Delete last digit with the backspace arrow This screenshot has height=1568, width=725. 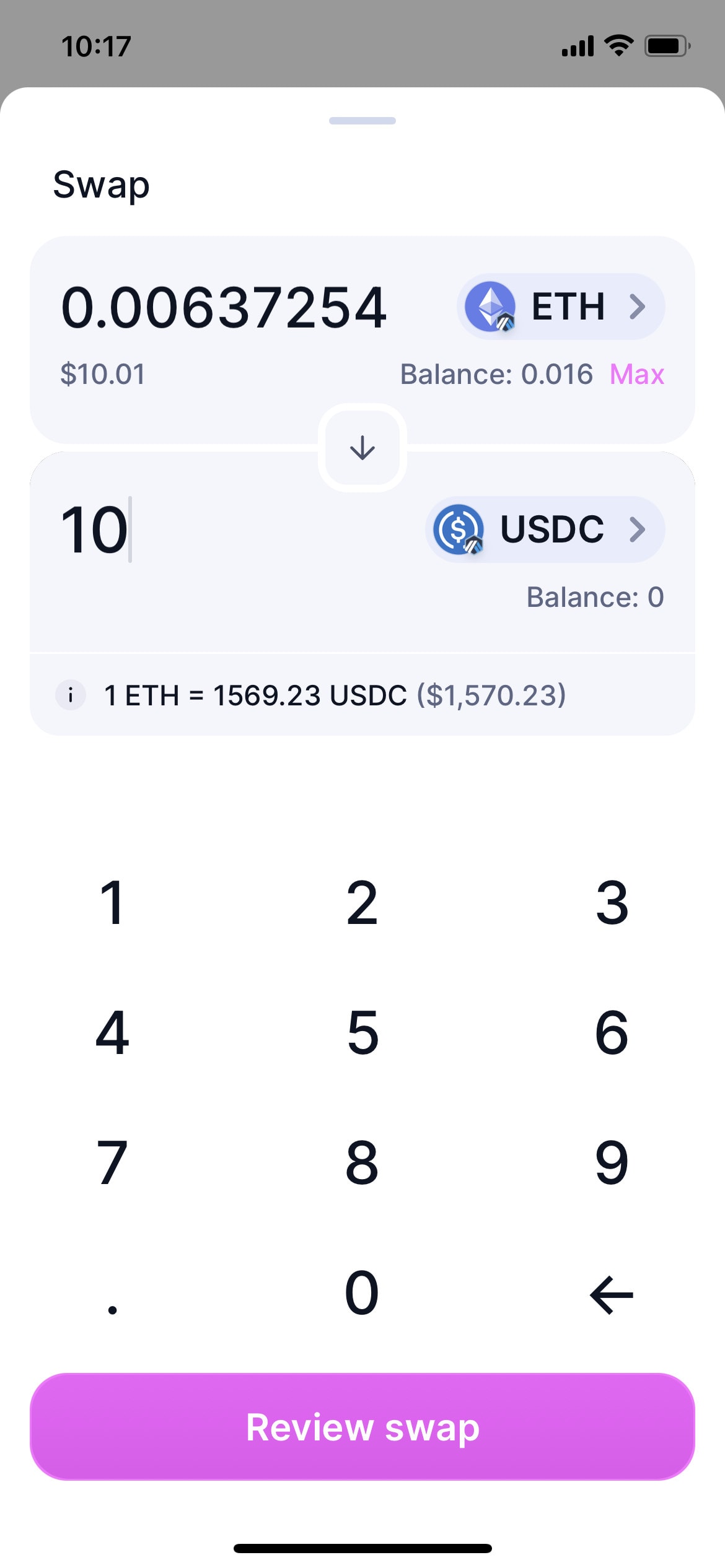point(612,1294)
